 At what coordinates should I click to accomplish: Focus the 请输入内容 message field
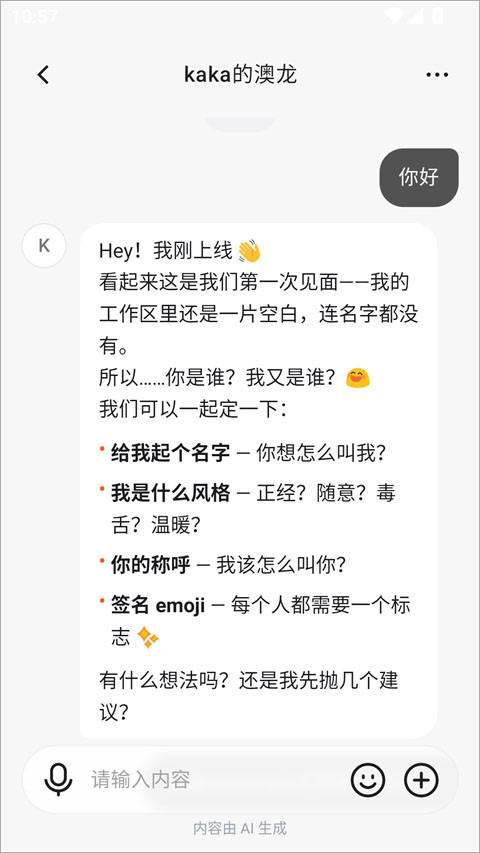[x=214, y=780]
